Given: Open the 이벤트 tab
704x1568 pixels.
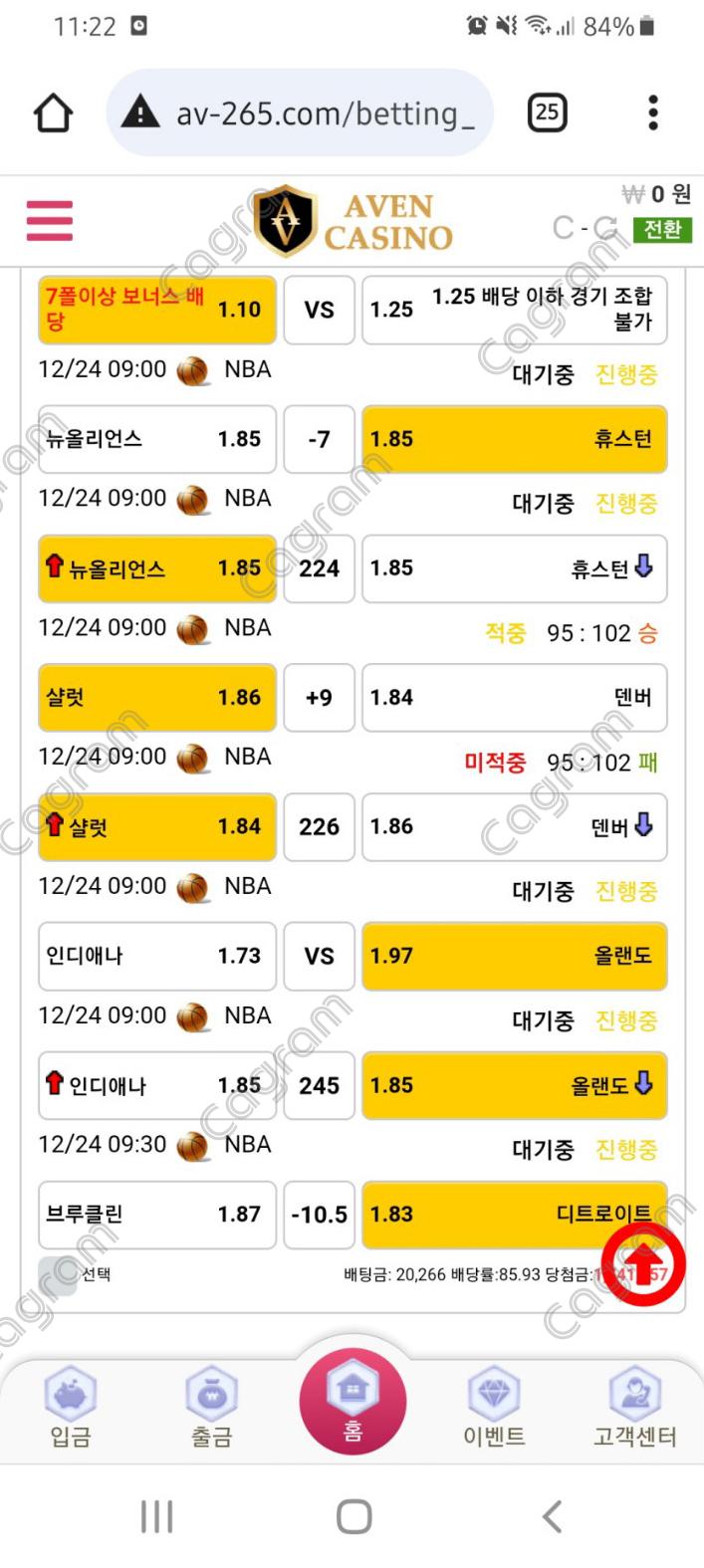Looking at the screenshot, I should pos(494,1409).
